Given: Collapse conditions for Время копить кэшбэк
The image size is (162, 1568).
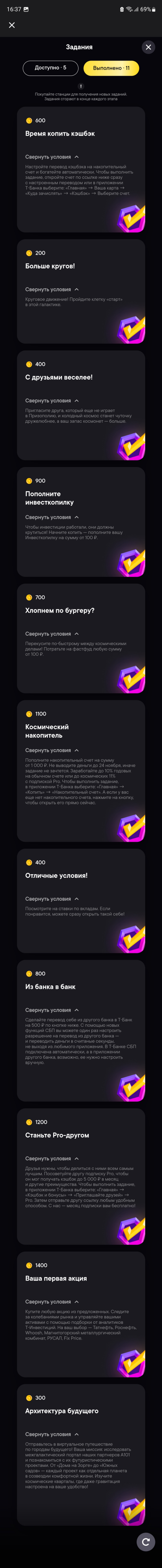Looking at the screenshot, I should coord(52,157).
